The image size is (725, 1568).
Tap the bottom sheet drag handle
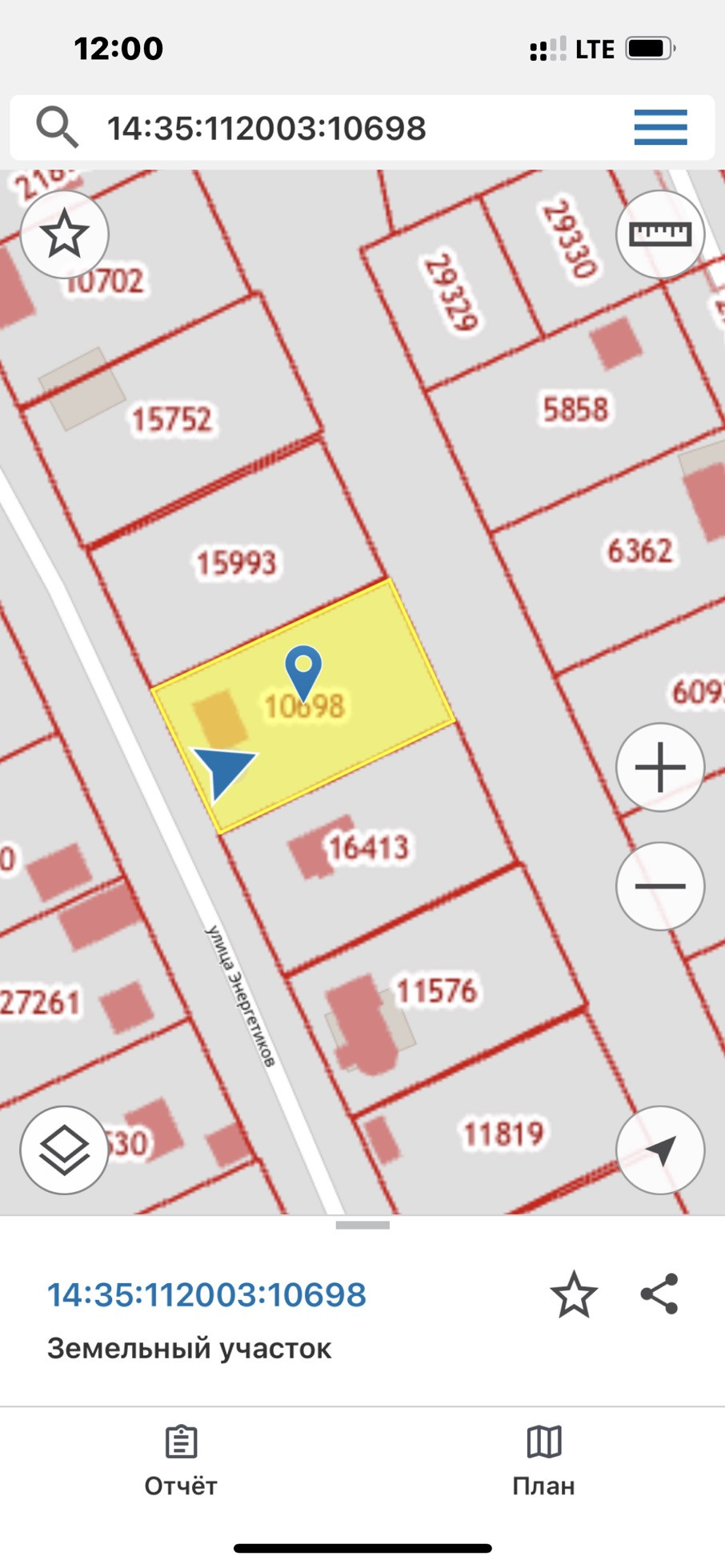click(x=362, y=1225)
